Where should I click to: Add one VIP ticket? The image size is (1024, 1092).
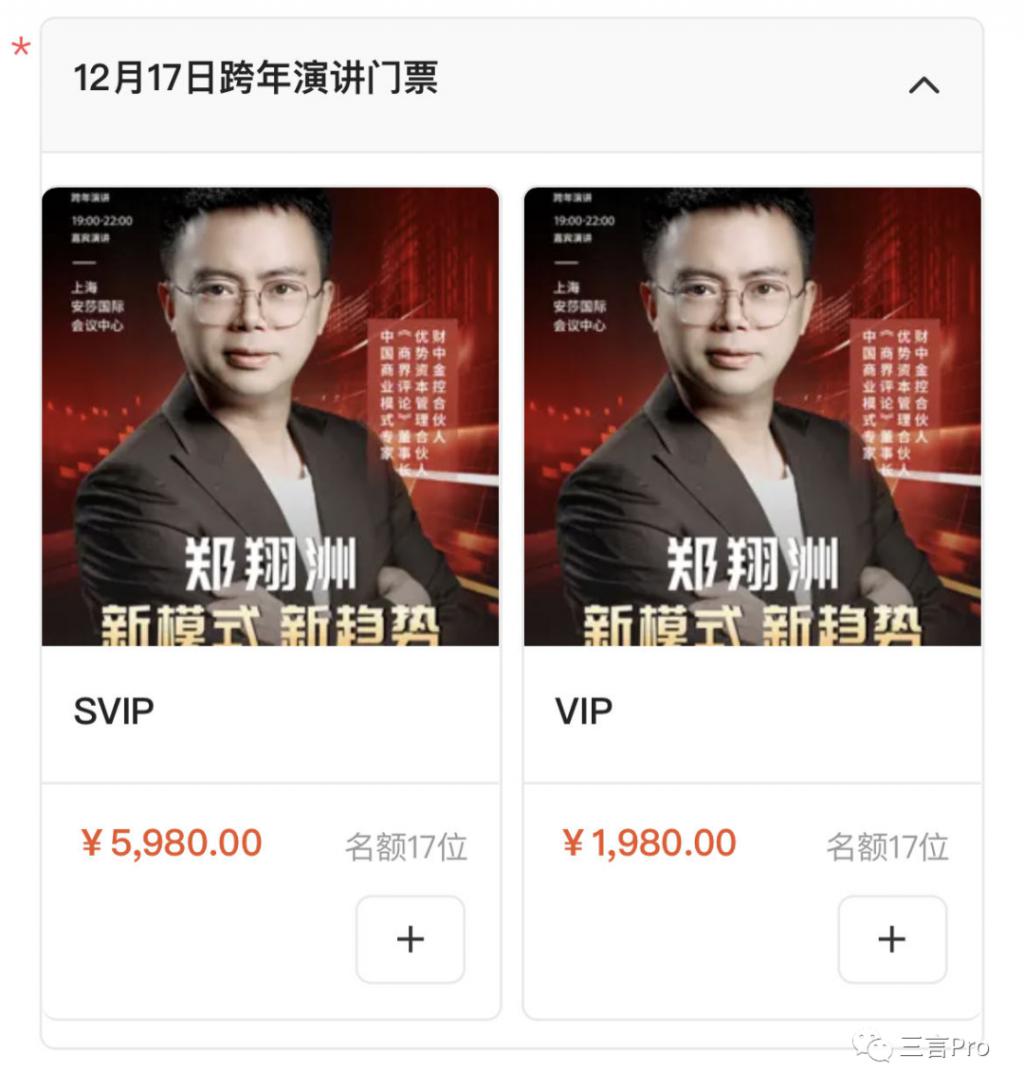891,939
